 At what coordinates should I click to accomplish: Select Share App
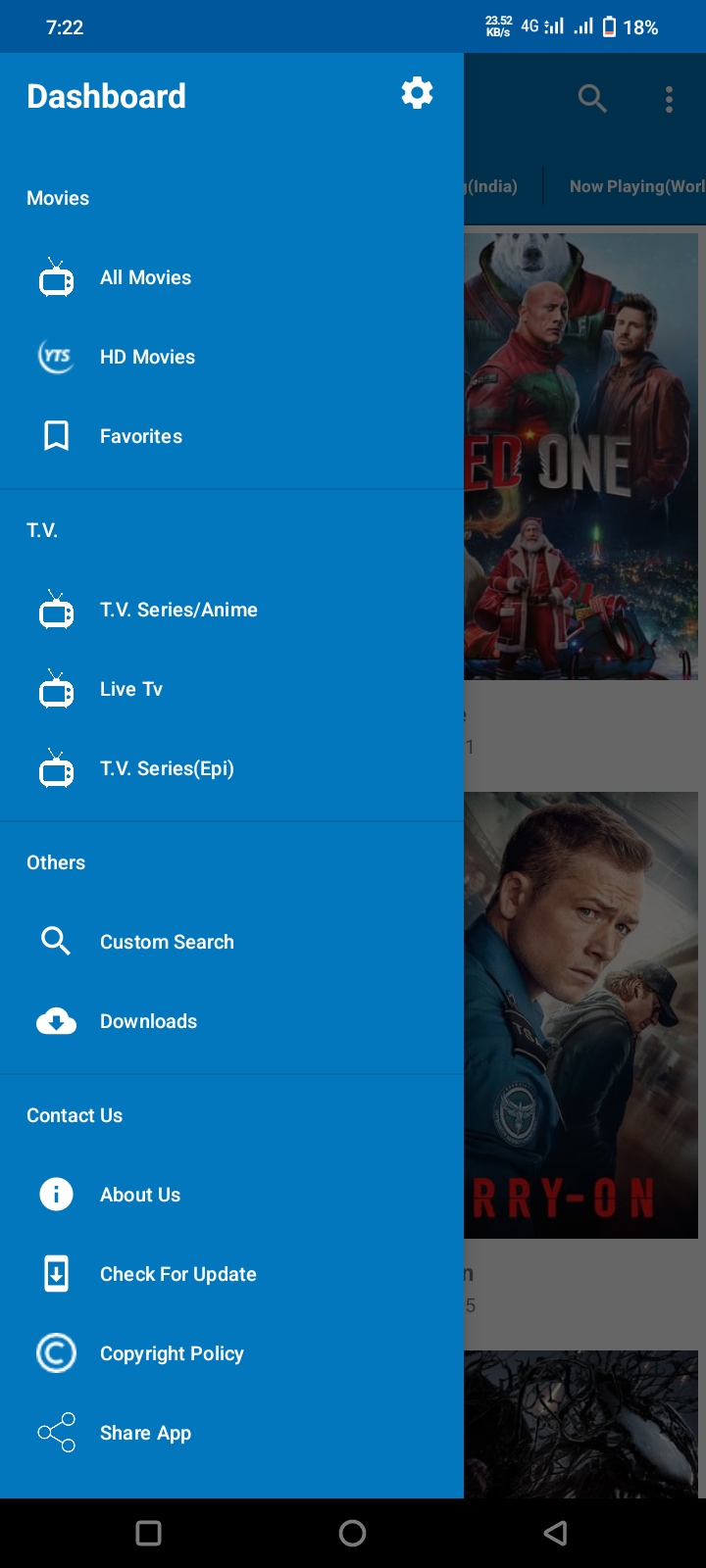pyautogui.click(x=231, y=1433)
